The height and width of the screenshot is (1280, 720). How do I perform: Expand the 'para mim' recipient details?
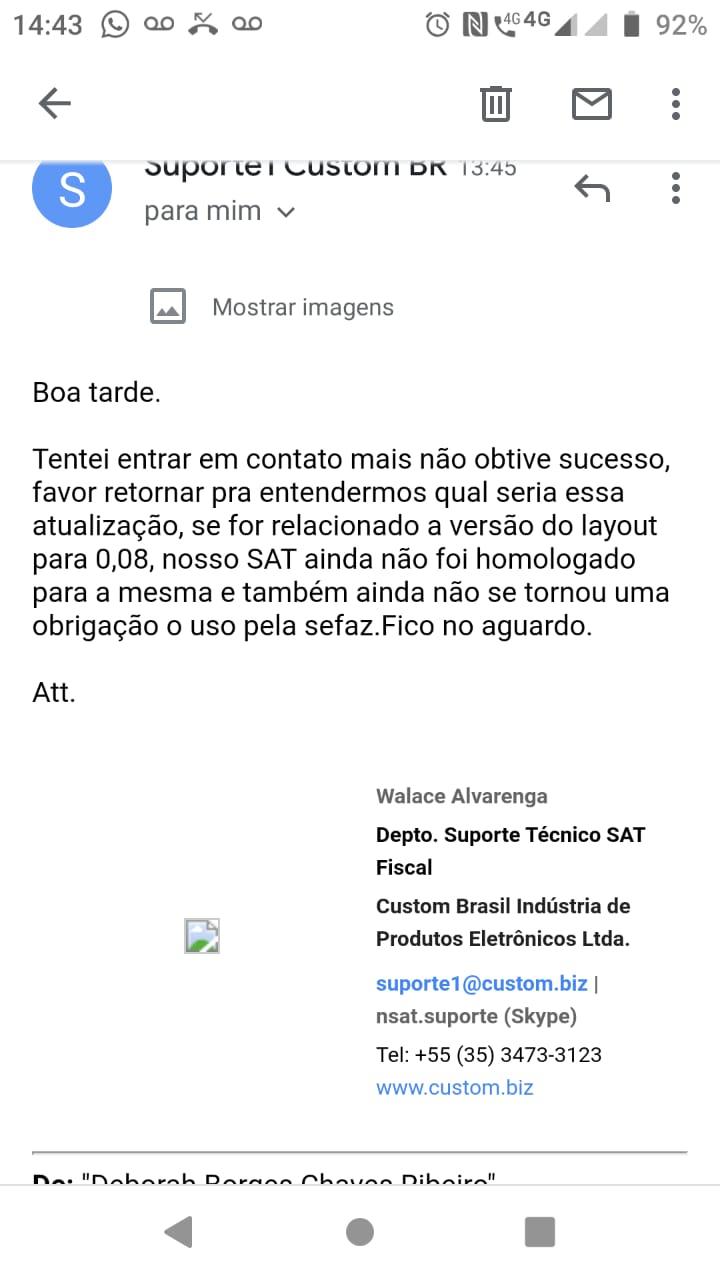(x=220, y=211)
